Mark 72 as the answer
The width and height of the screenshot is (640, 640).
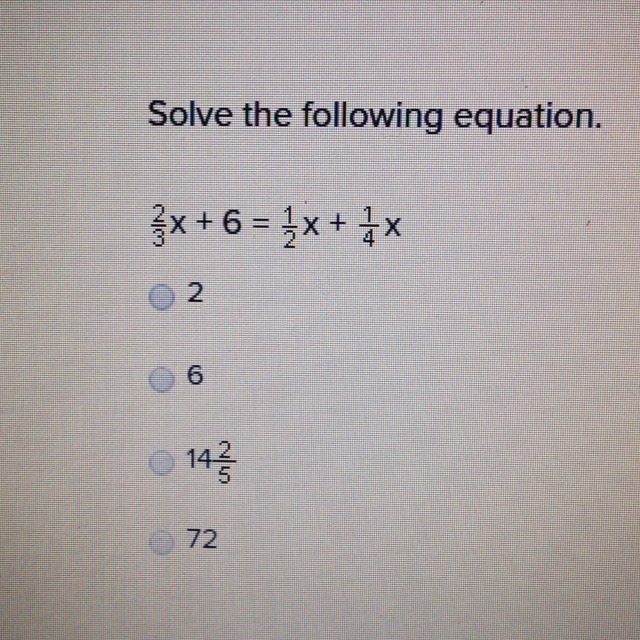(x=162, y=542)
